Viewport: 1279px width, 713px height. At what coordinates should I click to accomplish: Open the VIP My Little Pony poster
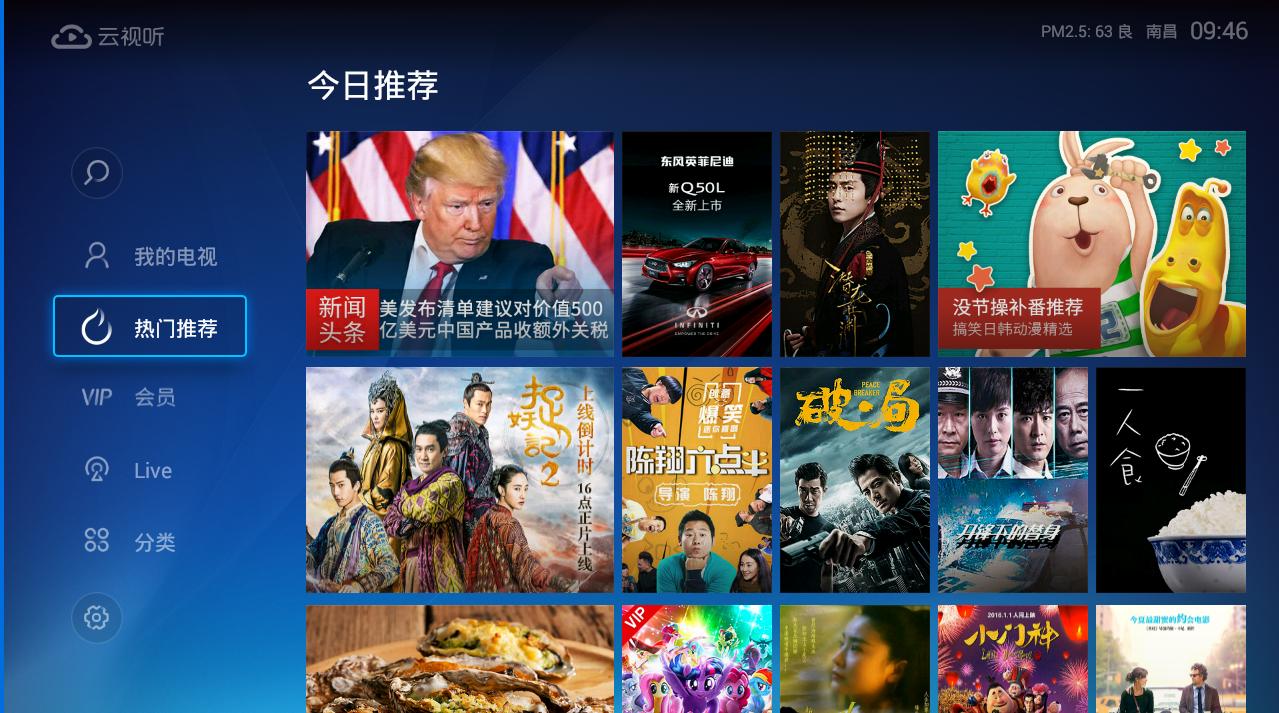tap(697, 658)
